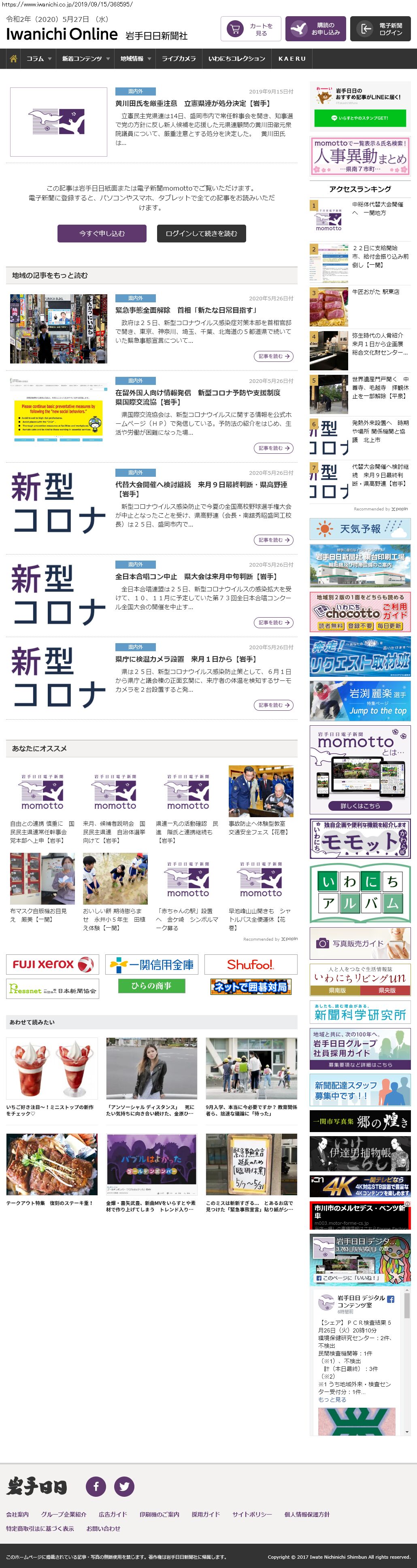The height and width of the screenshot is (1568, 417).
Task: Open the お問い合わせ footer link
Action: (x=103, y=1528)
